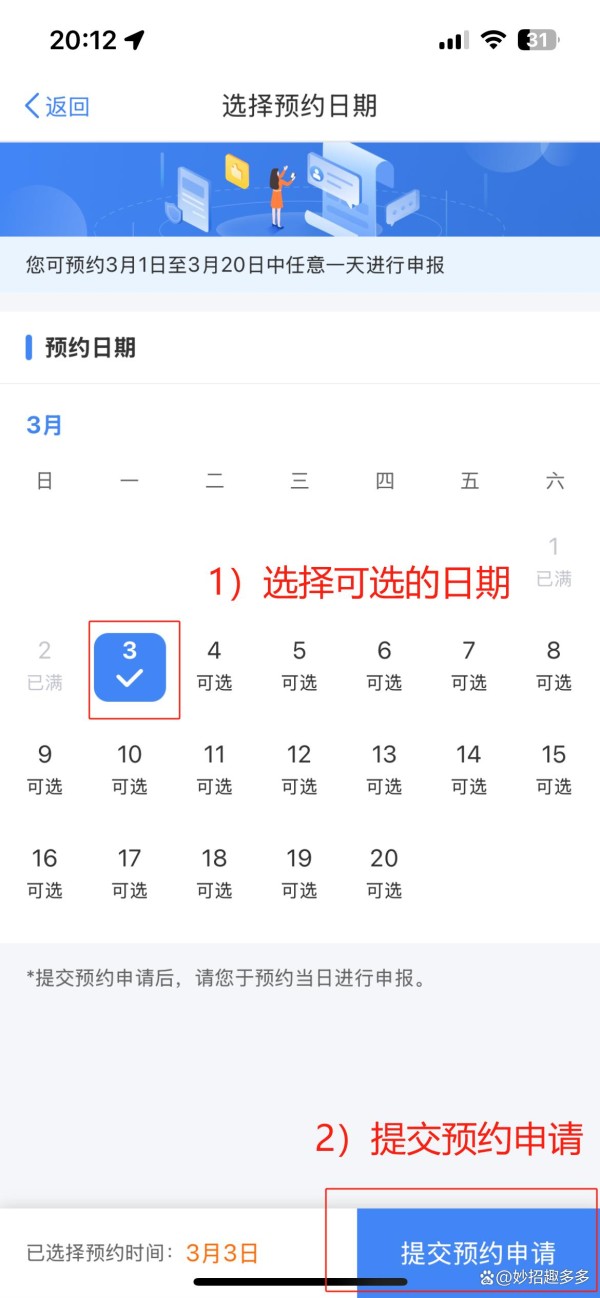Select March 10 marked 可选
This screenshot has width=600, height=1298.
(x=130, y=769)
